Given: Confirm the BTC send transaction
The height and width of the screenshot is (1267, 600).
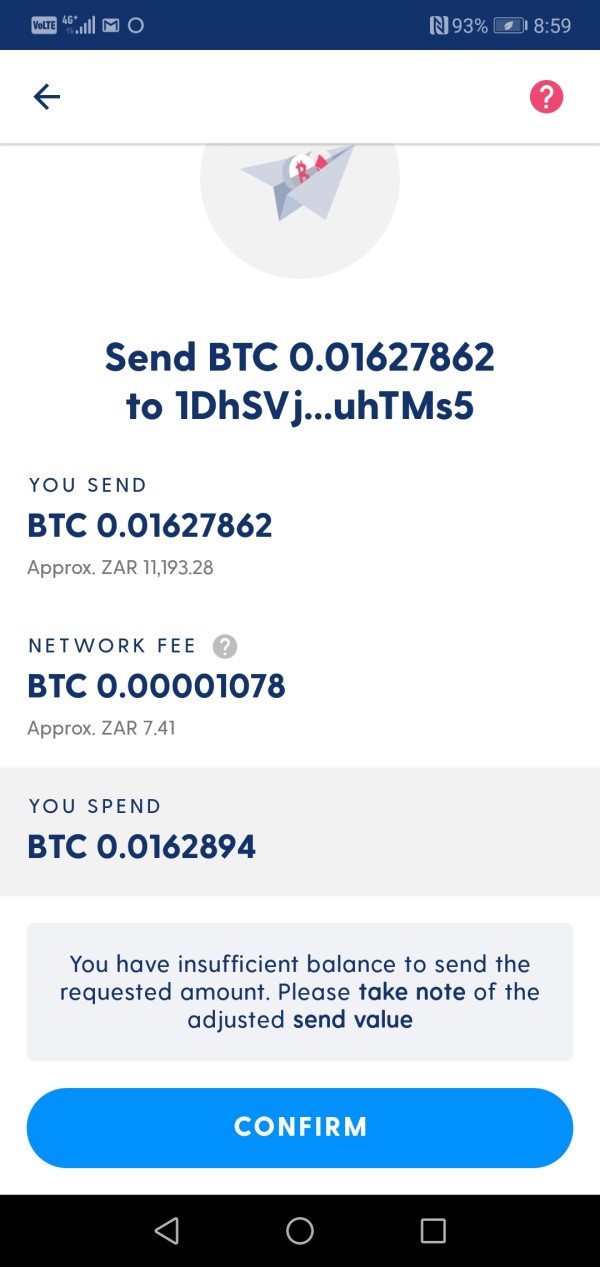Looking at the screenshot, I should pyautogui.click(x=300, y=1127).
